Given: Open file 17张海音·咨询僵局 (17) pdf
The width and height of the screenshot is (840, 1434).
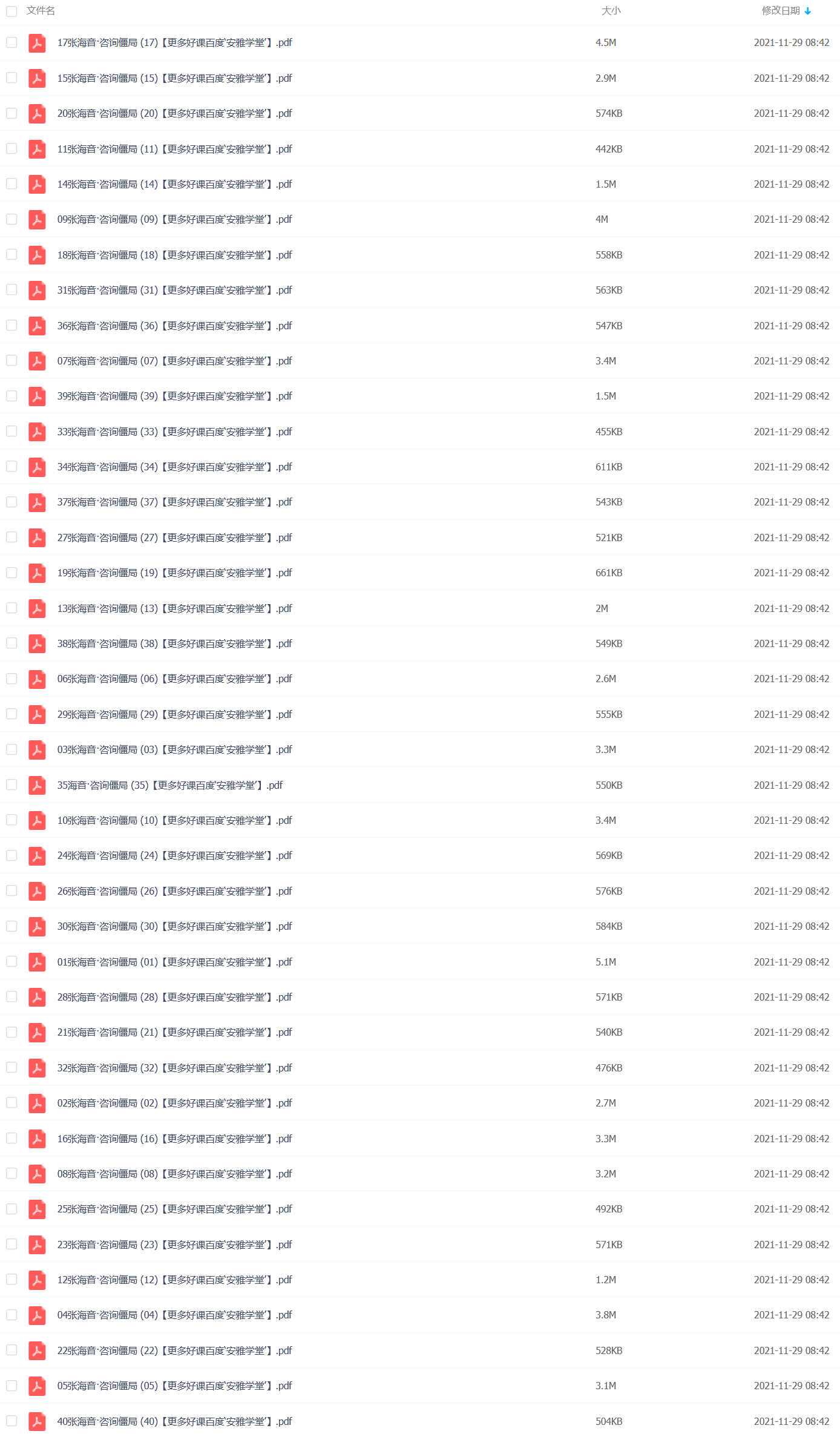Looking at the screenshot, I should [x=174, y=43].
